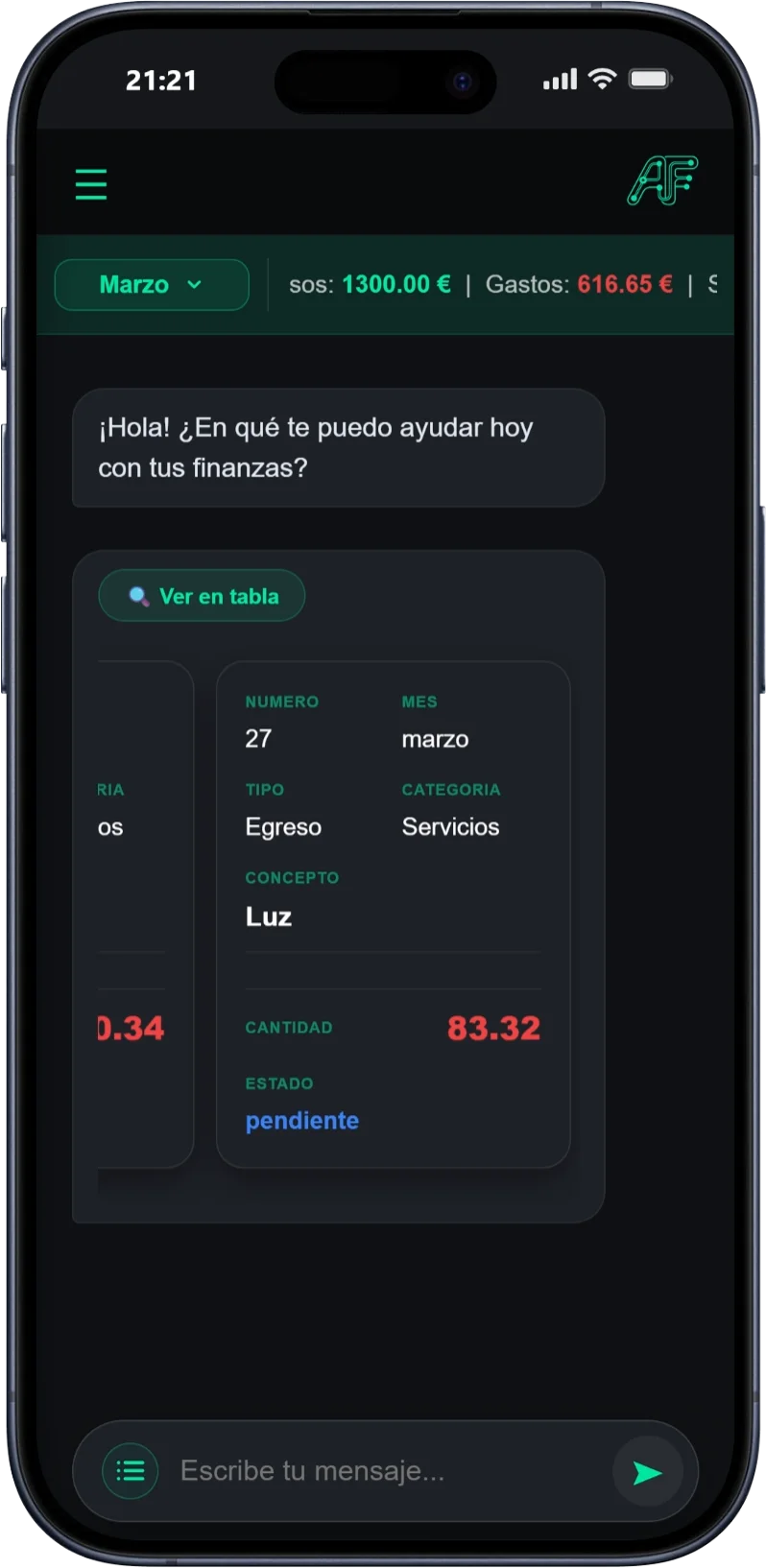Send the message with the arrow icon
Screen dimensions: 766x1568
(x=647, y=1472)
